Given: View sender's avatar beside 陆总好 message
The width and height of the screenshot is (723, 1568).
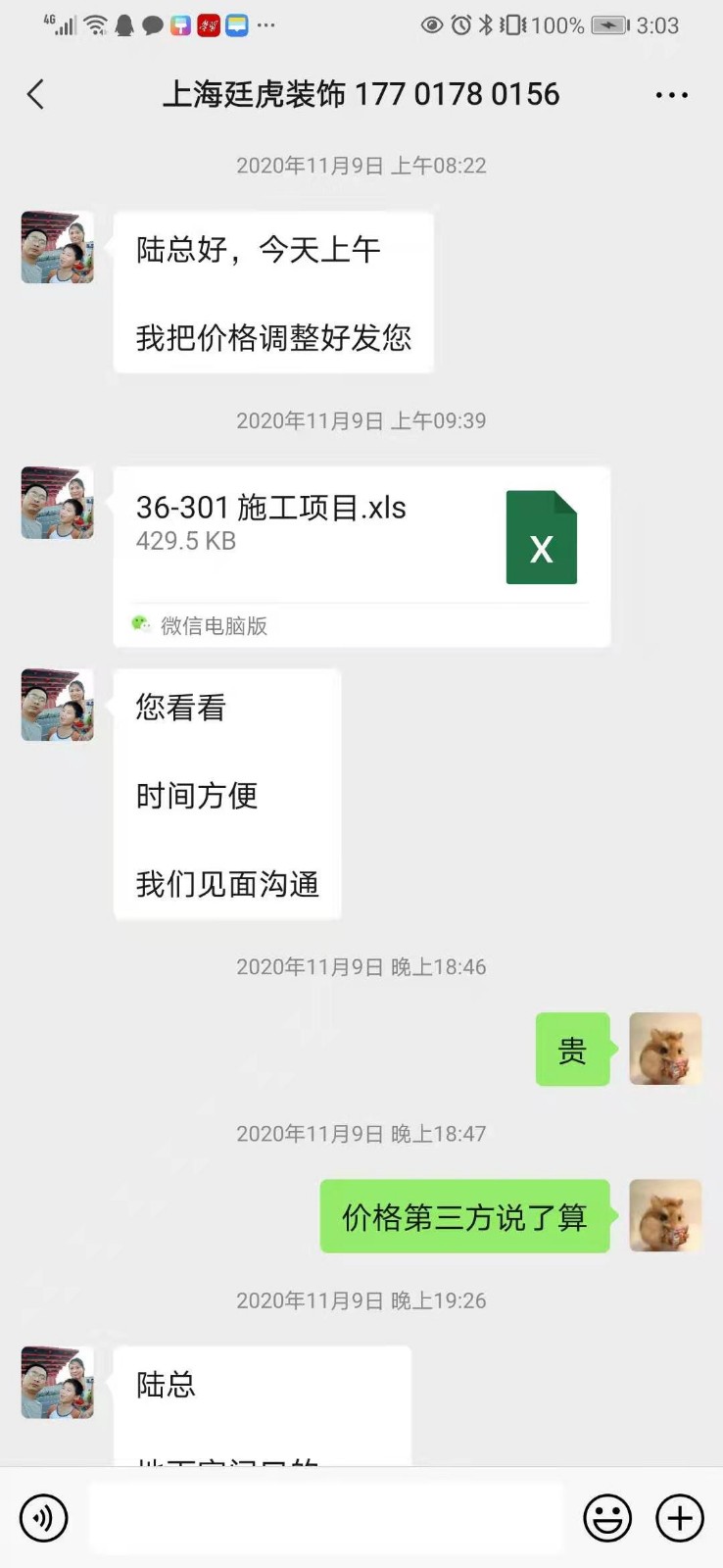Looking at the screenshot, I should point(58,247).
